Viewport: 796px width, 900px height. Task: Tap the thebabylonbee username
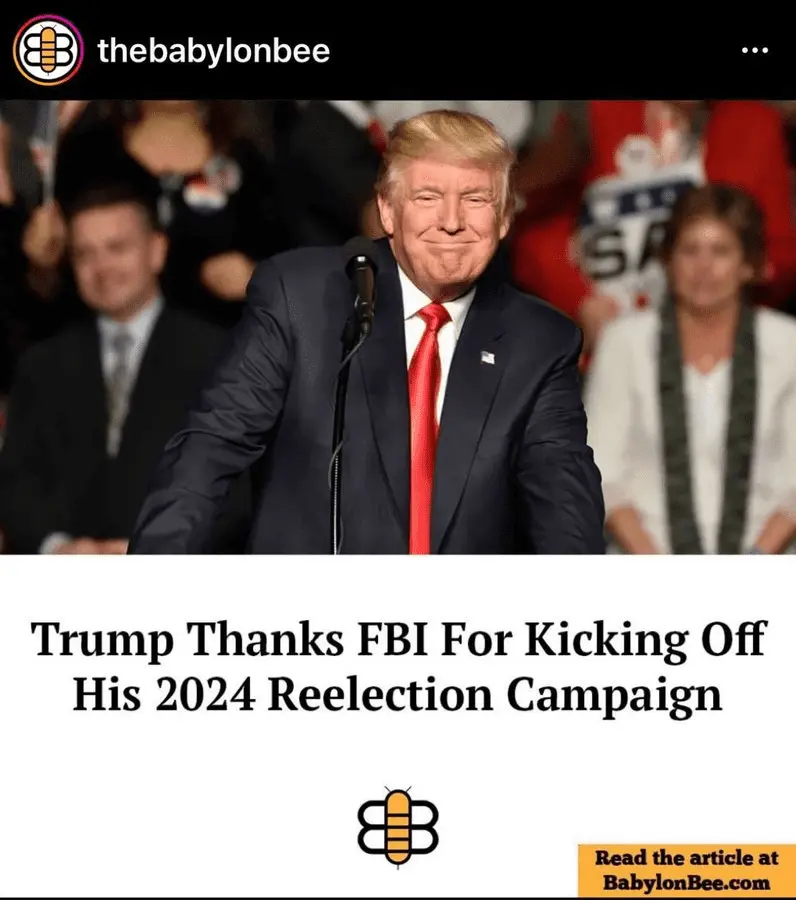coord(213,49)
